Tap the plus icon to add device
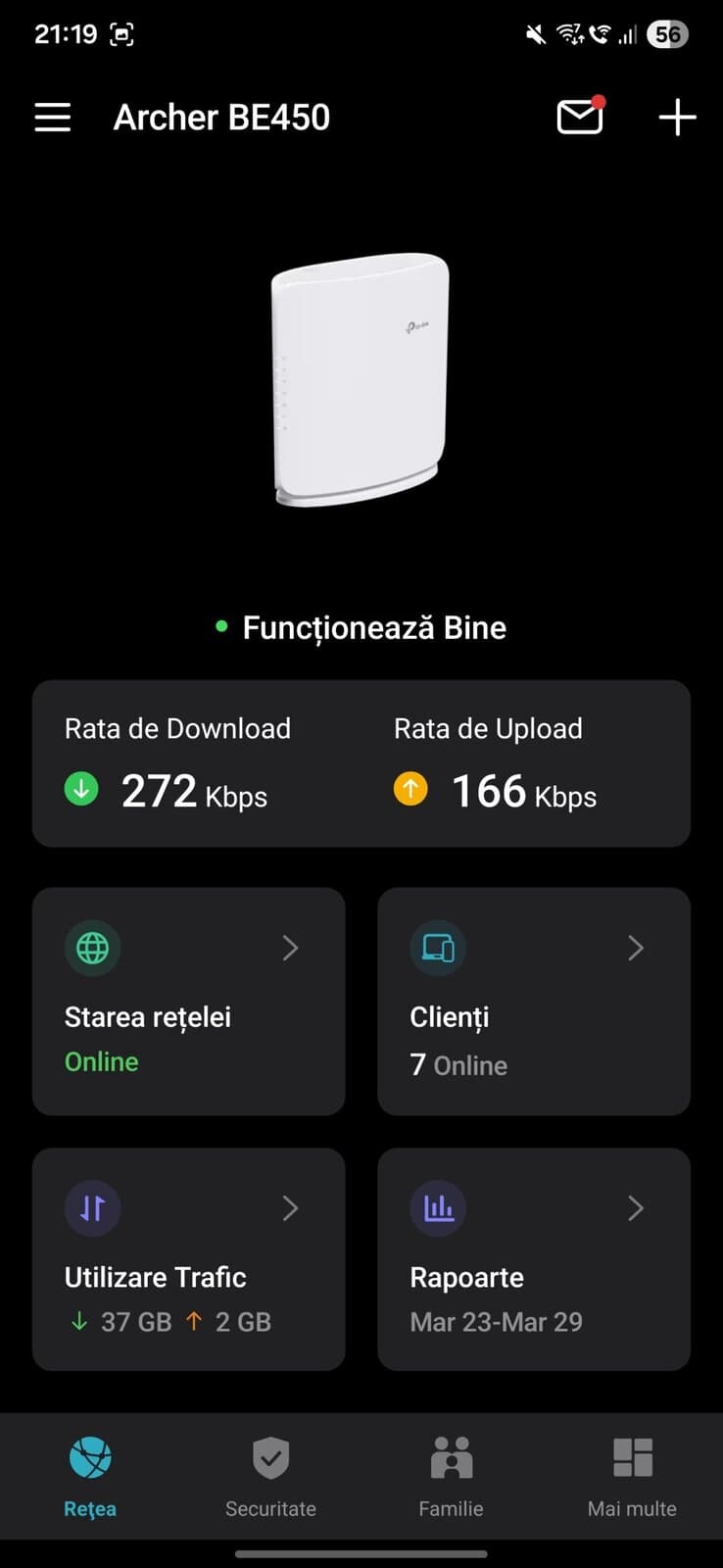Viewport: 723px width, 1568px height. coord(676,118)
